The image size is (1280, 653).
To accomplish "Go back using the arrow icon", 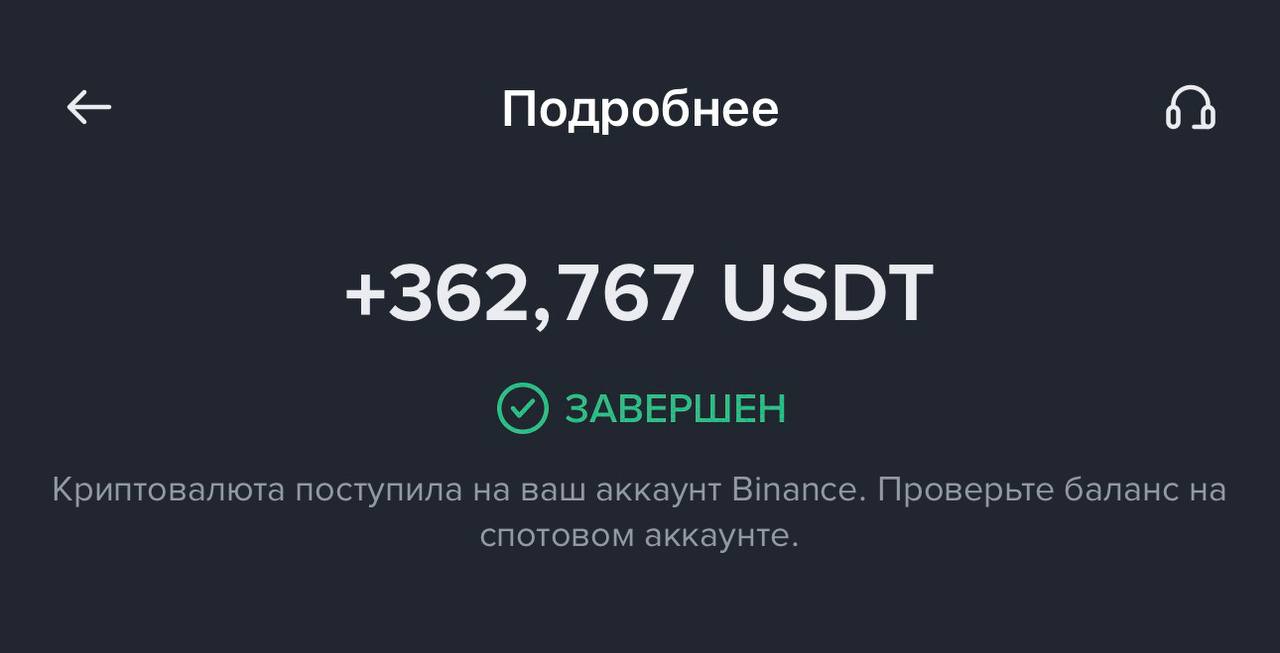I will tap(89, 107).
